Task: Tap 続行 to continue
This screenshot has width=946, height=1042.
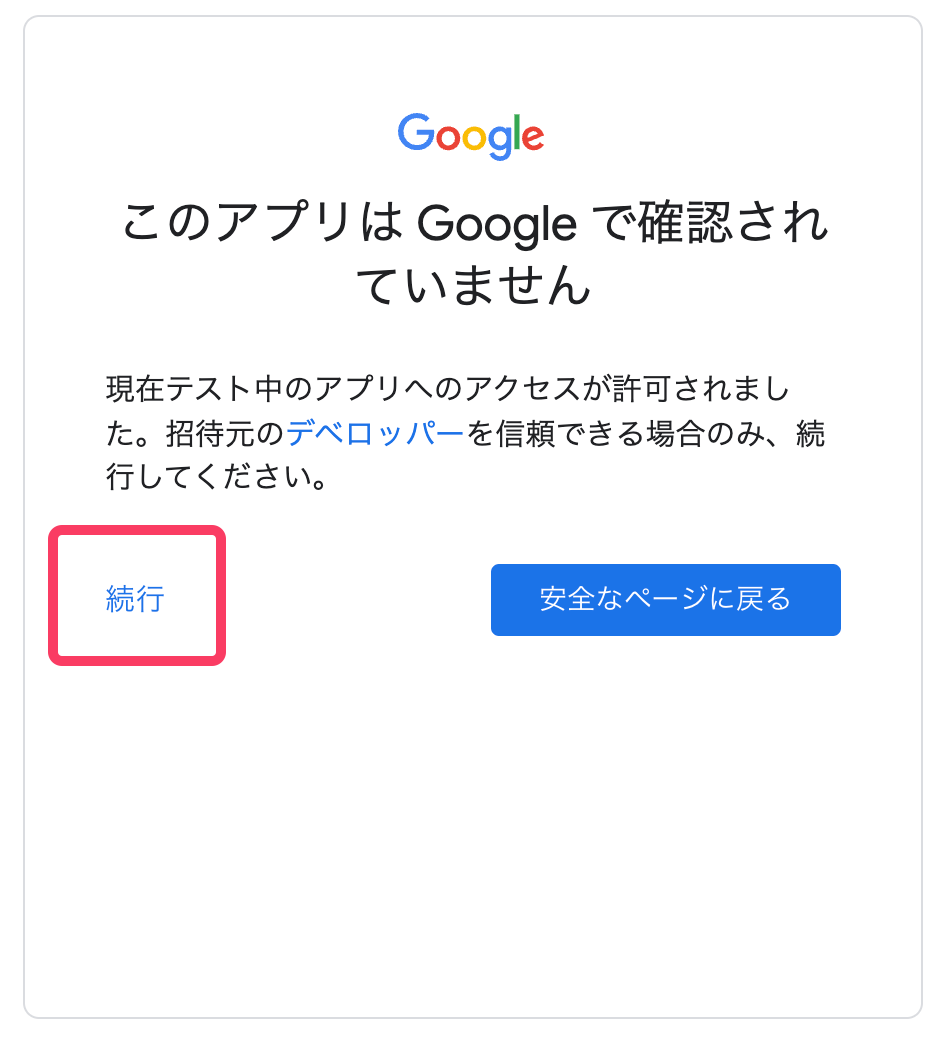Action: tap(135, 599)
